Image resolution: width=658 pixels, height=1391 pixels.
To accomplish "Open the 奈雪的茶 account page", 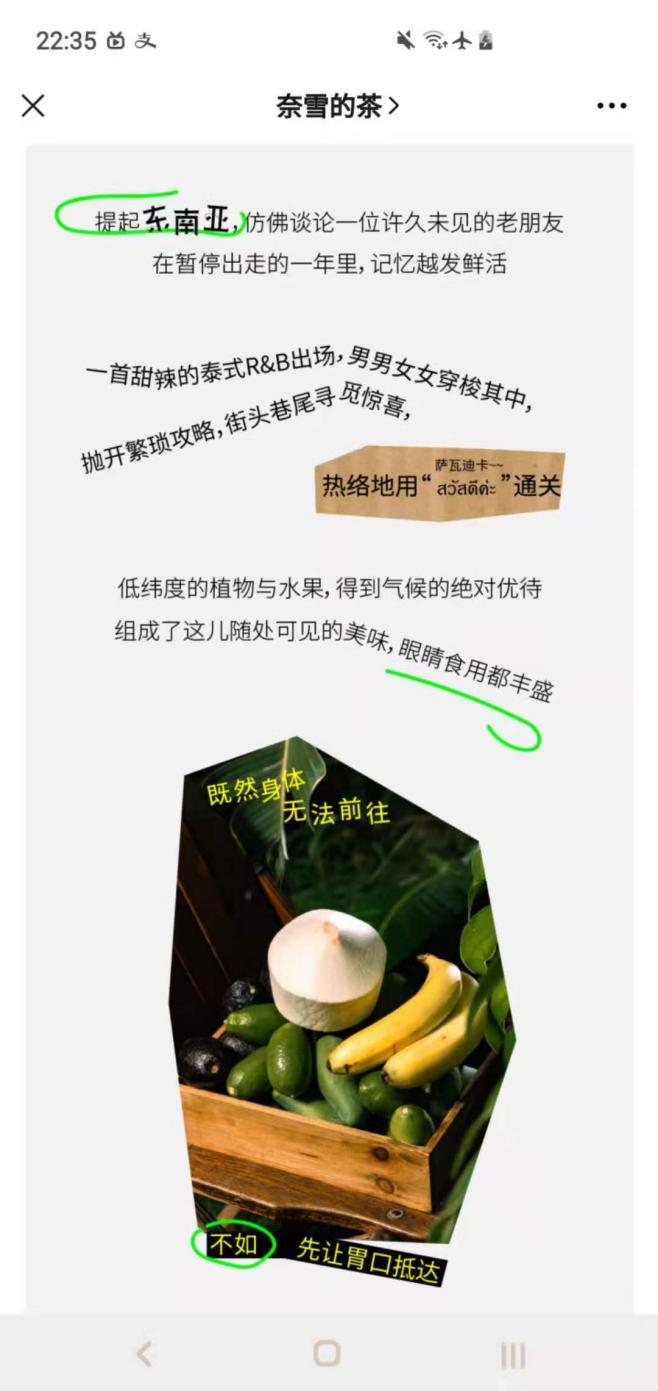I will pyautogui.click(x=337, y=106).
